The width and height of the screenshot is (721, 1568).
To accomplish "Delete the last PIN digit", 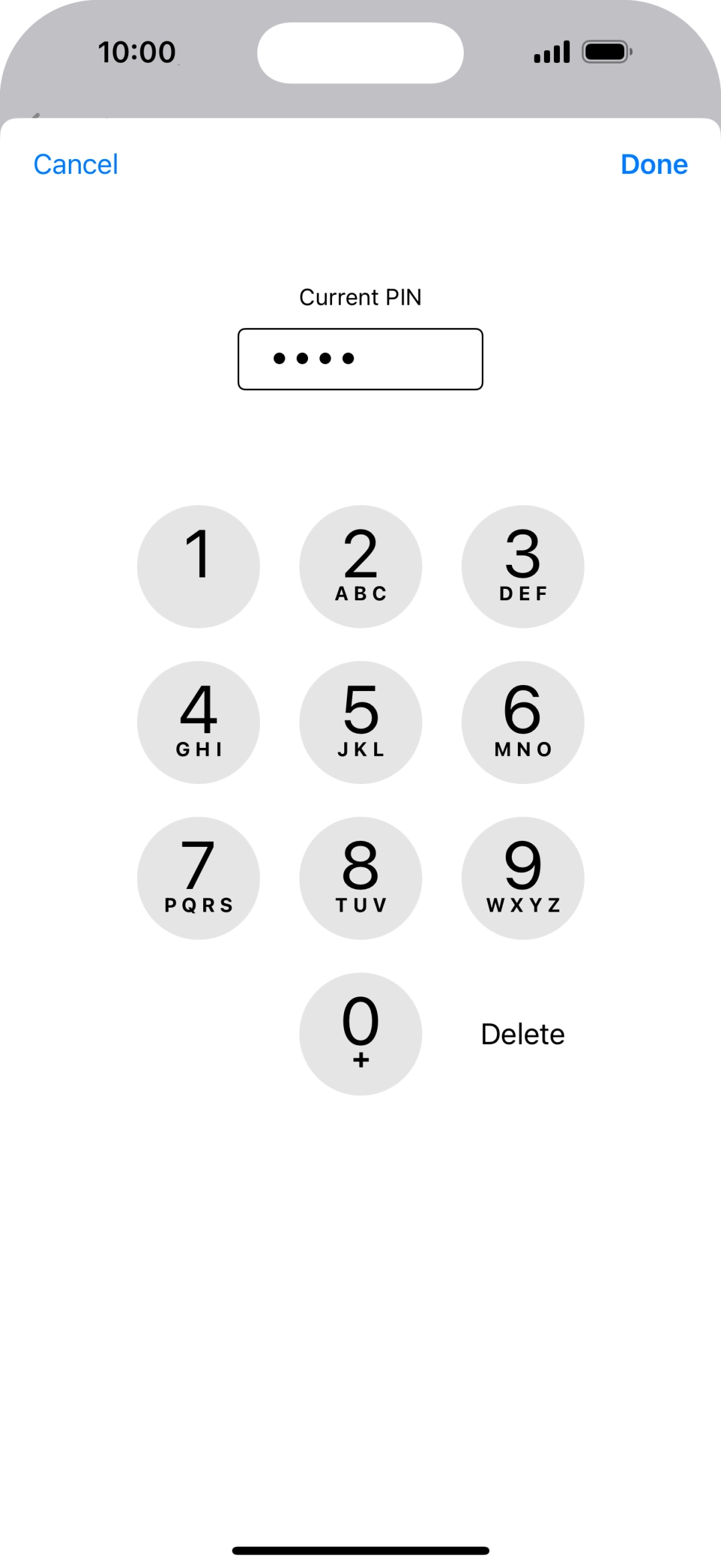I will (x=523, y=1034).
